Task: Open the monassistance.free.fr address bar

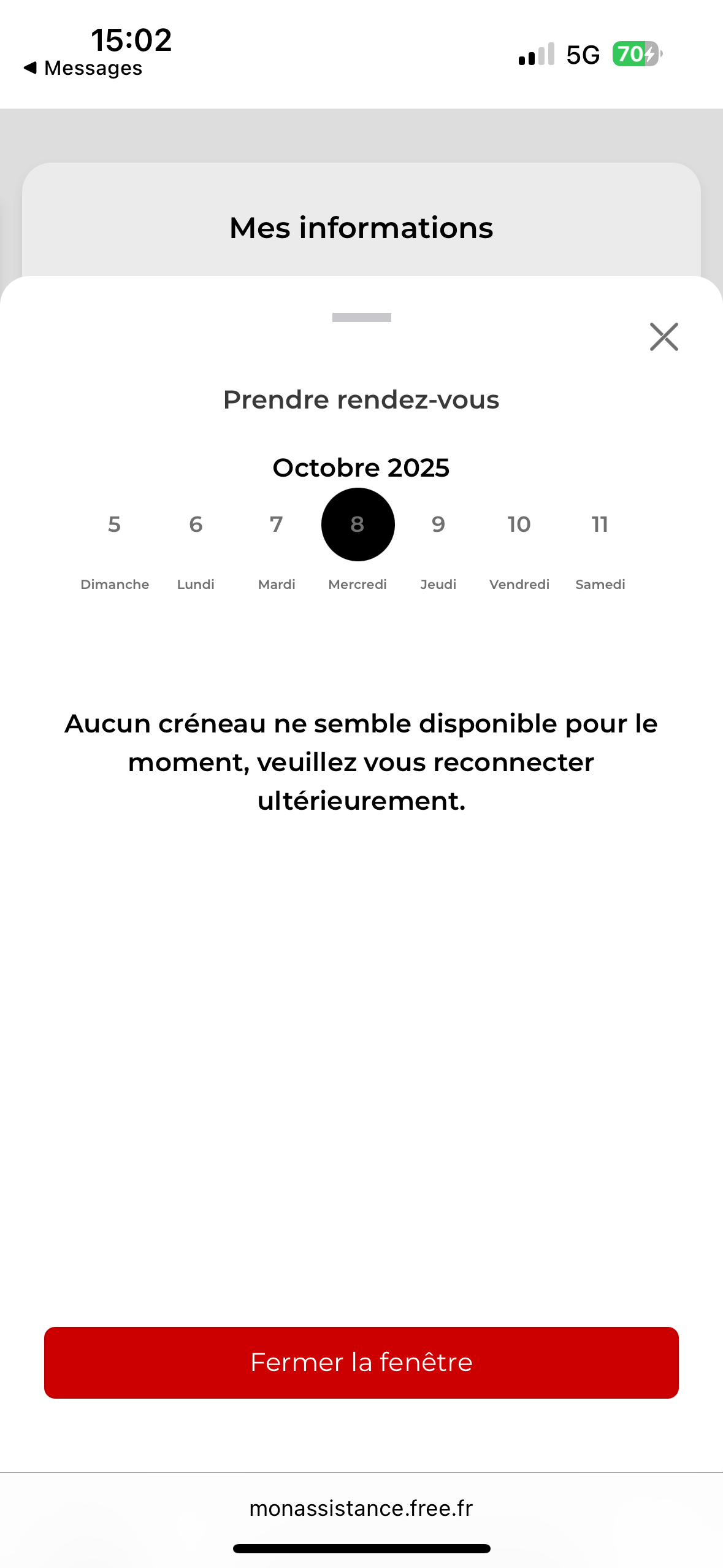Action: pos(361,1508)
